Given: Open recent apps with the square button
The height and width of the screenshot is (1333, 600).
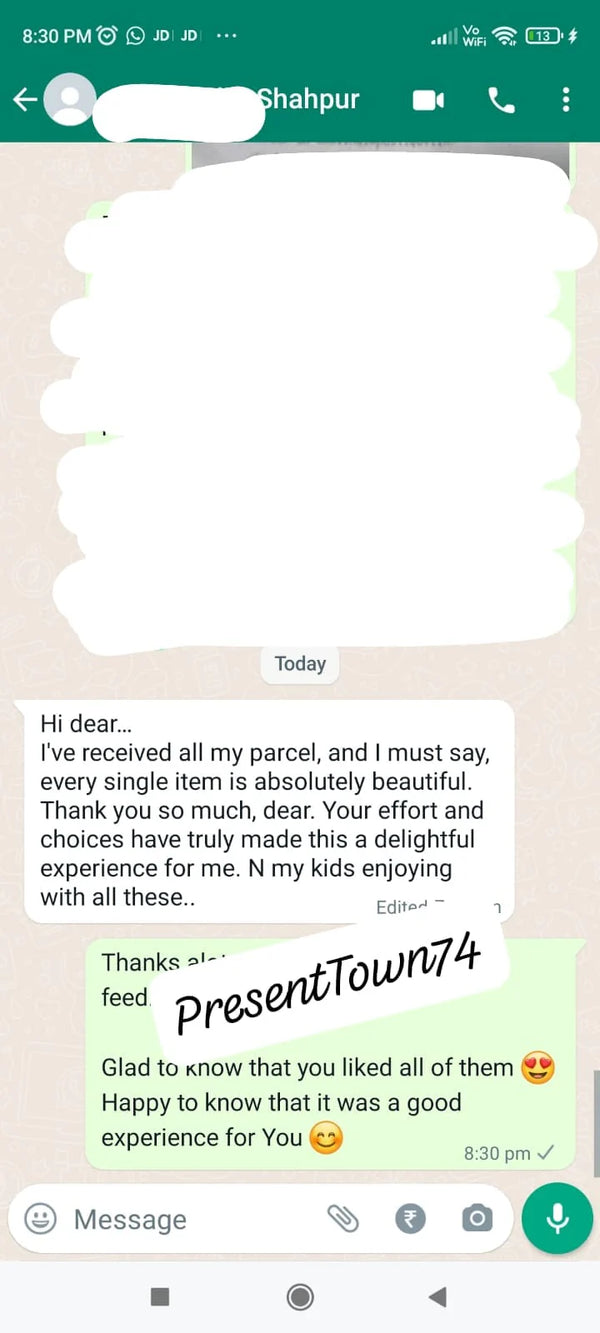Looking at the screenshot, I should coord(160,1297).
